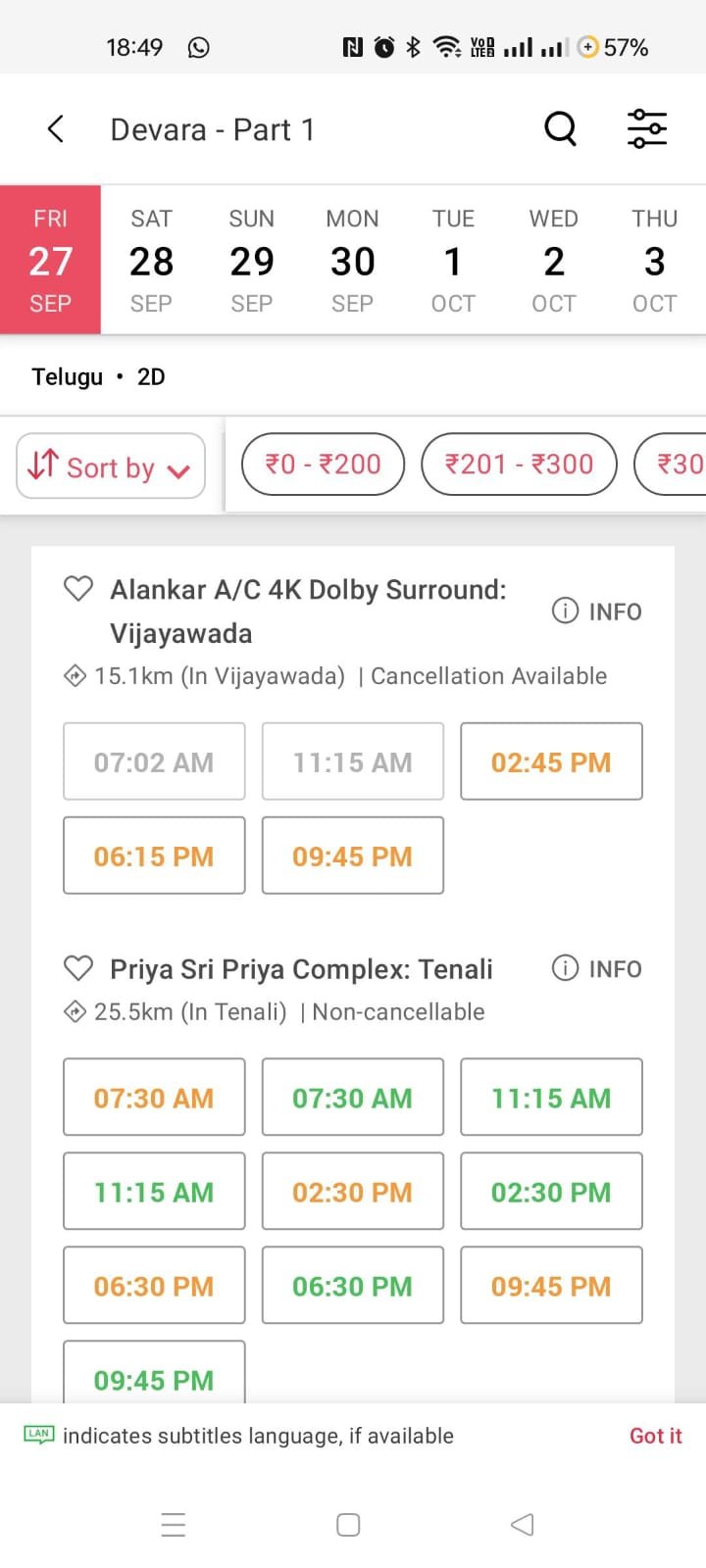Image resolution: width=706 pixels, height=1568 pixels.
Task: Open the search icon in the header
Action: [x=560, y=128]
